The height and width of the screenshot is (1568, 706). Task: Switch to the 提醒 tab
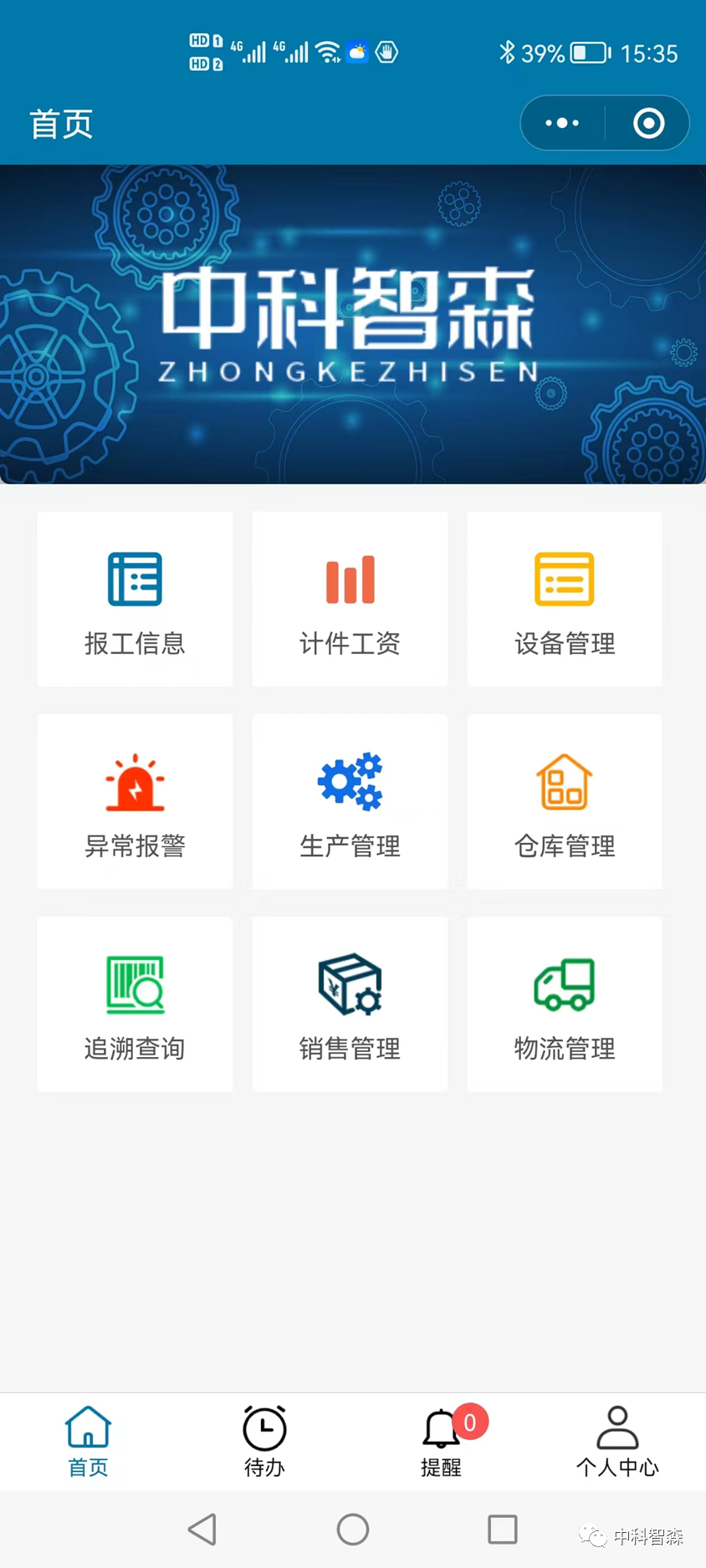tap(441, 1442)
